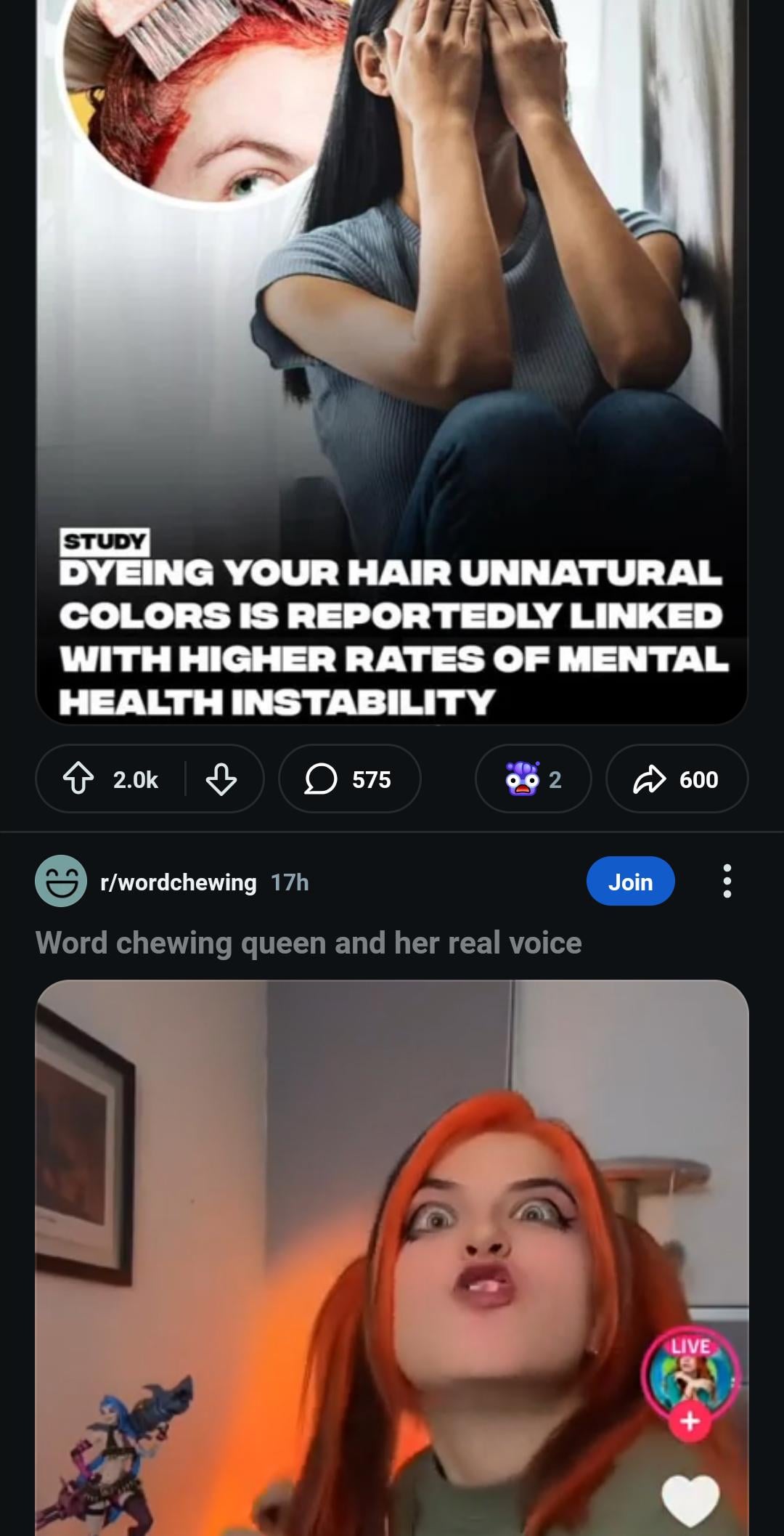This screenshot has width=784, height=1536.
Task: Play the Word chewing queen video
Action: tap(392, 1256)
